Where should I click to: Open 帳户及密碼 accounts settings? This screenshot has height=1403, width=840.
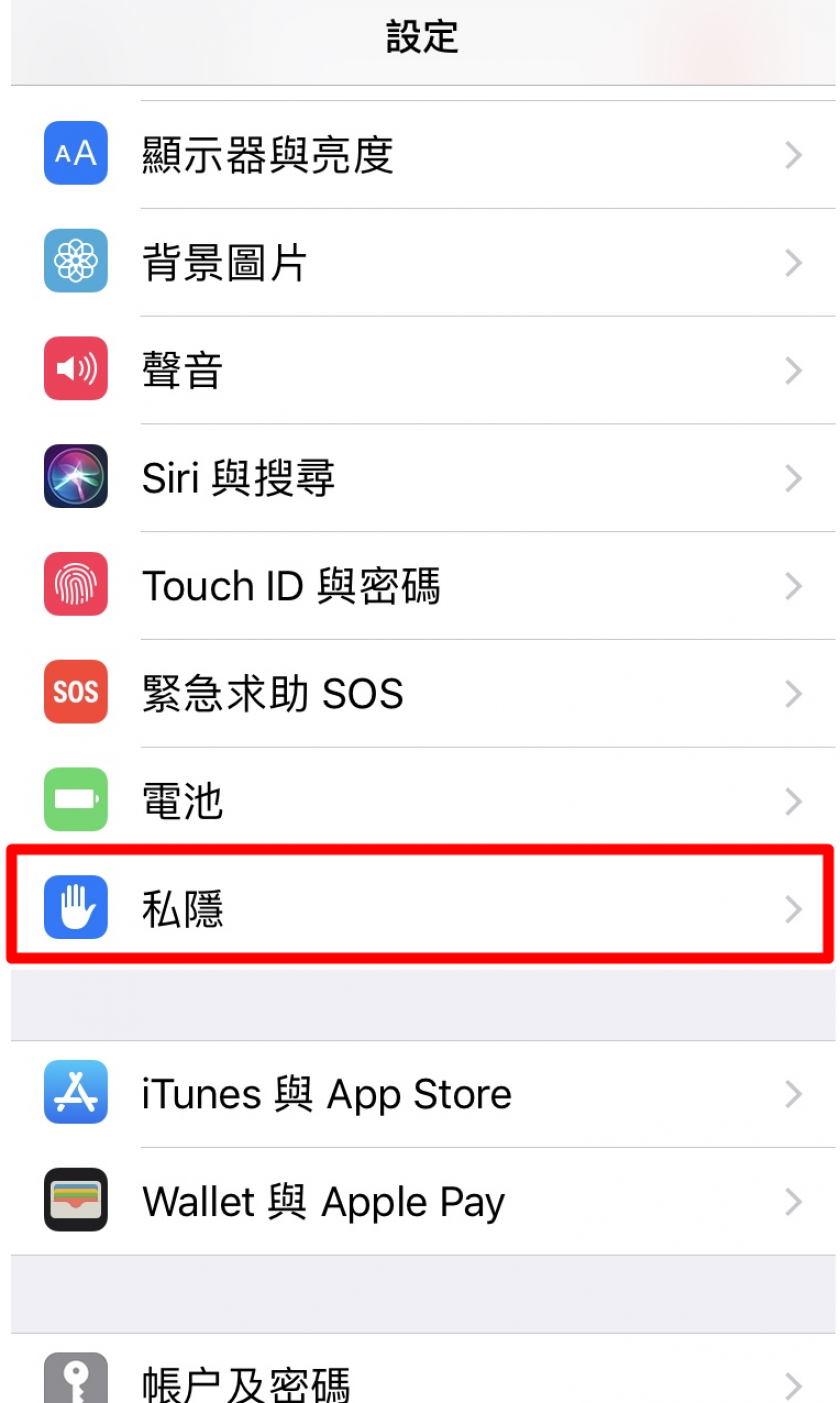pos(420,1382)
